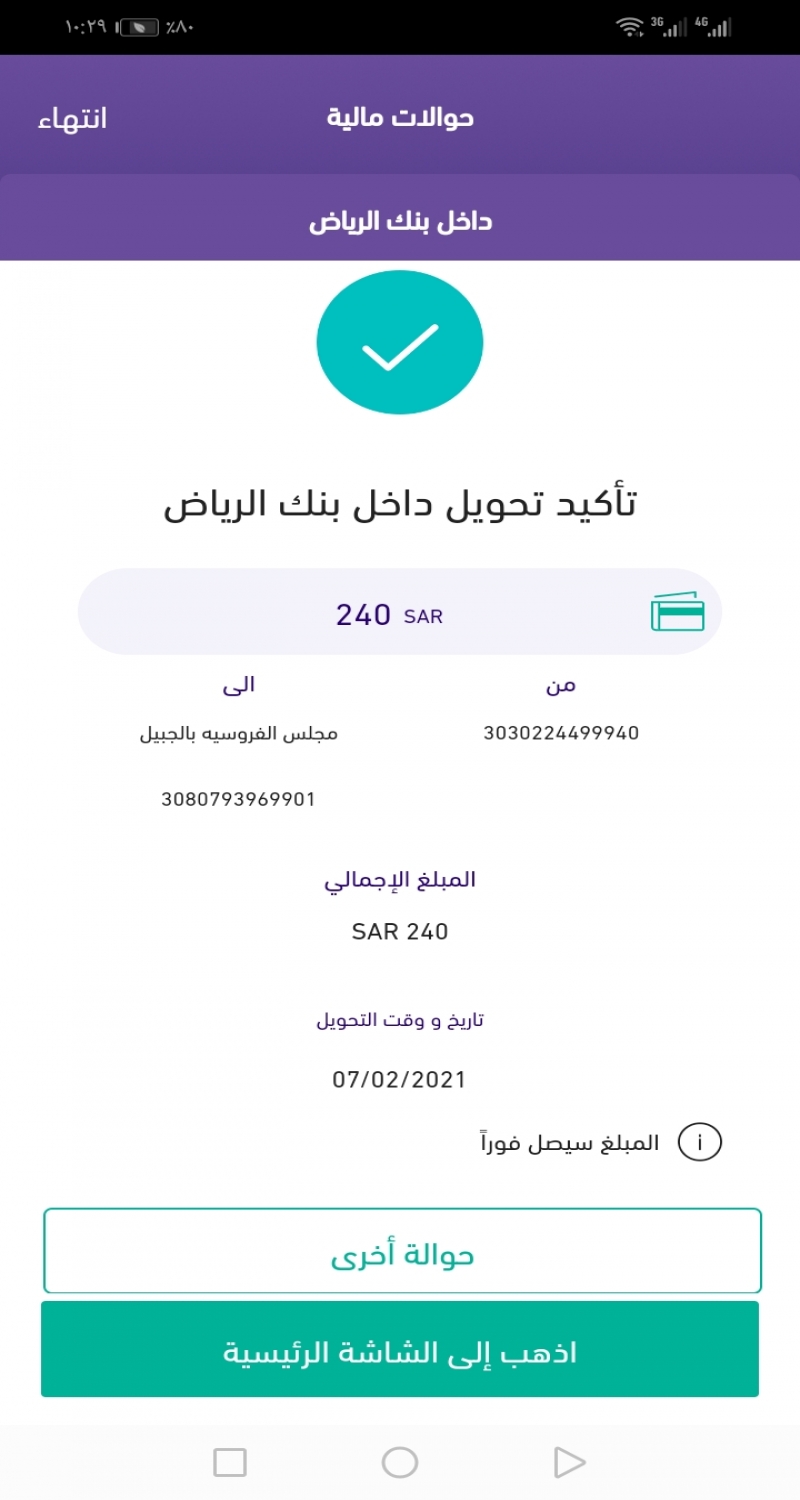Go to main screen via اذهب إلى الشاشة الرئيسية
The height and width of the screenshot is (1500, 800).
[x=400, y=1350]
